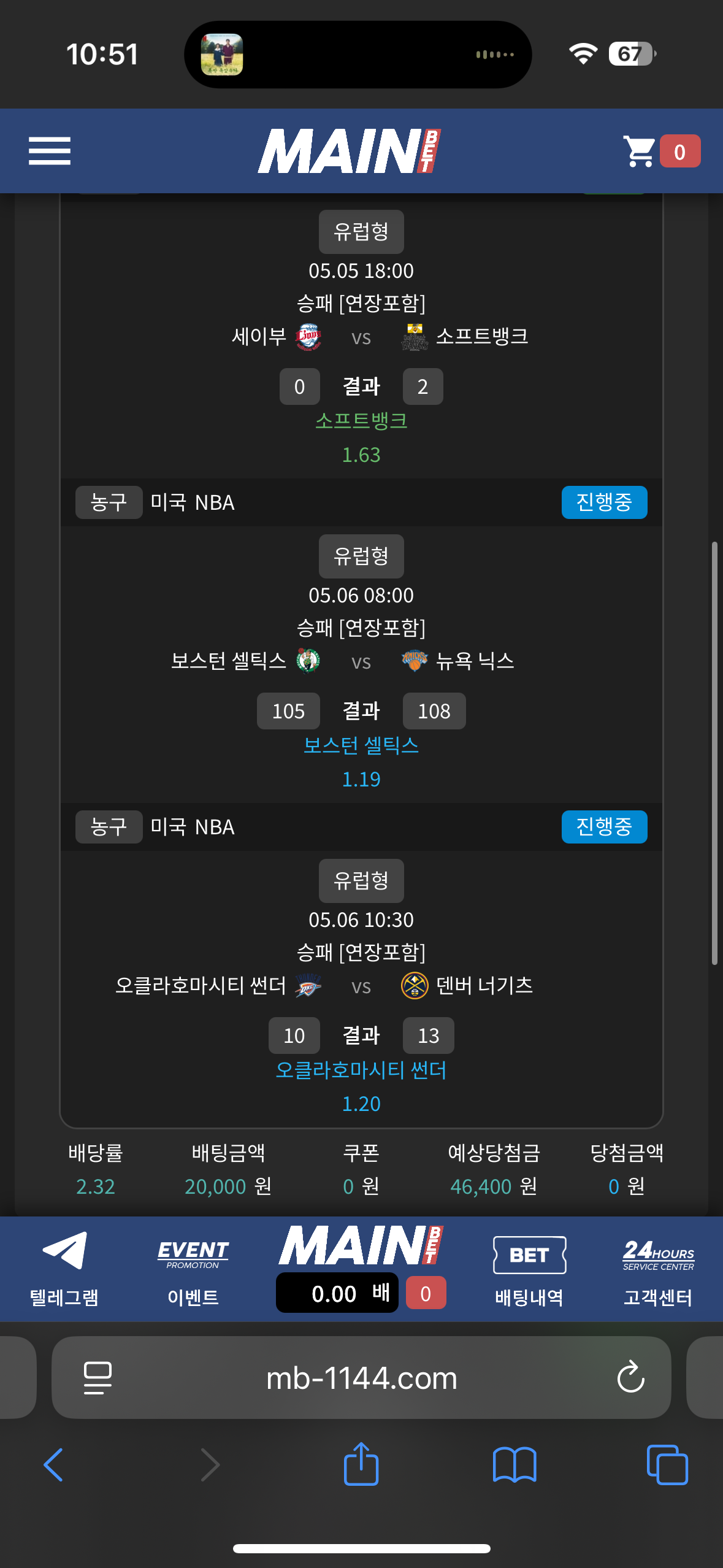Show open browser tabs
Screen dimensions: 723x1568
pyautogui.click(x=667, y=1465)
